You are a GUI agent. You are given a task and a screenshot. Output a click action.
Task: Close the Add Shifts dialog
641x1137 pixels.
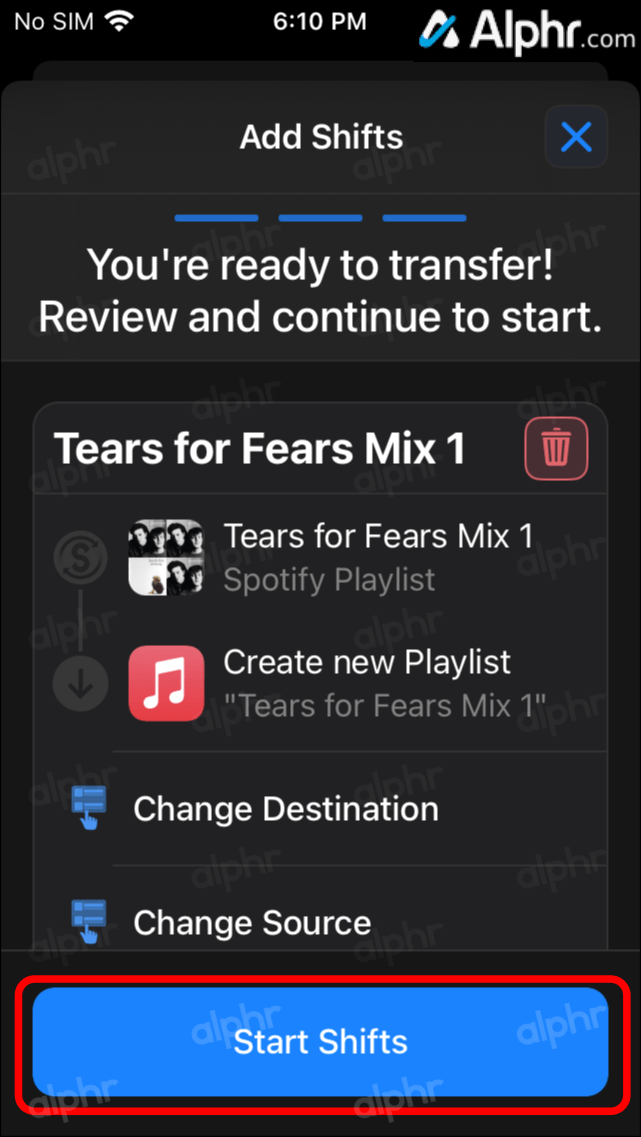pyautogui.click(x=576, y=137)
